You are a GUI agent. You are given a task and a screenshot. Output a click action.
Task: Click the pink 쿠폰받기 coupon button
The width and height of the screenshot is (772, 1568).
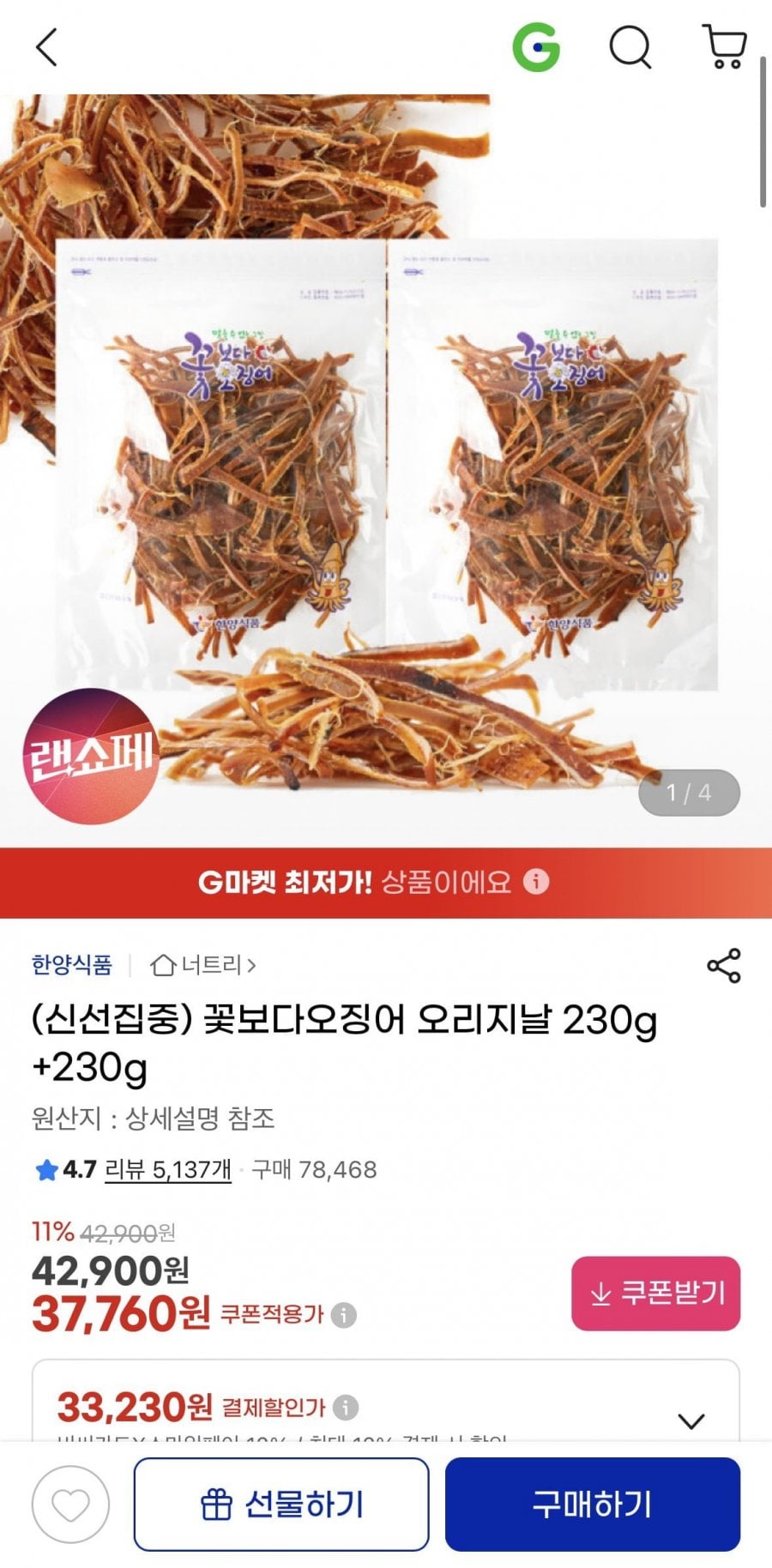point(654,1294)
